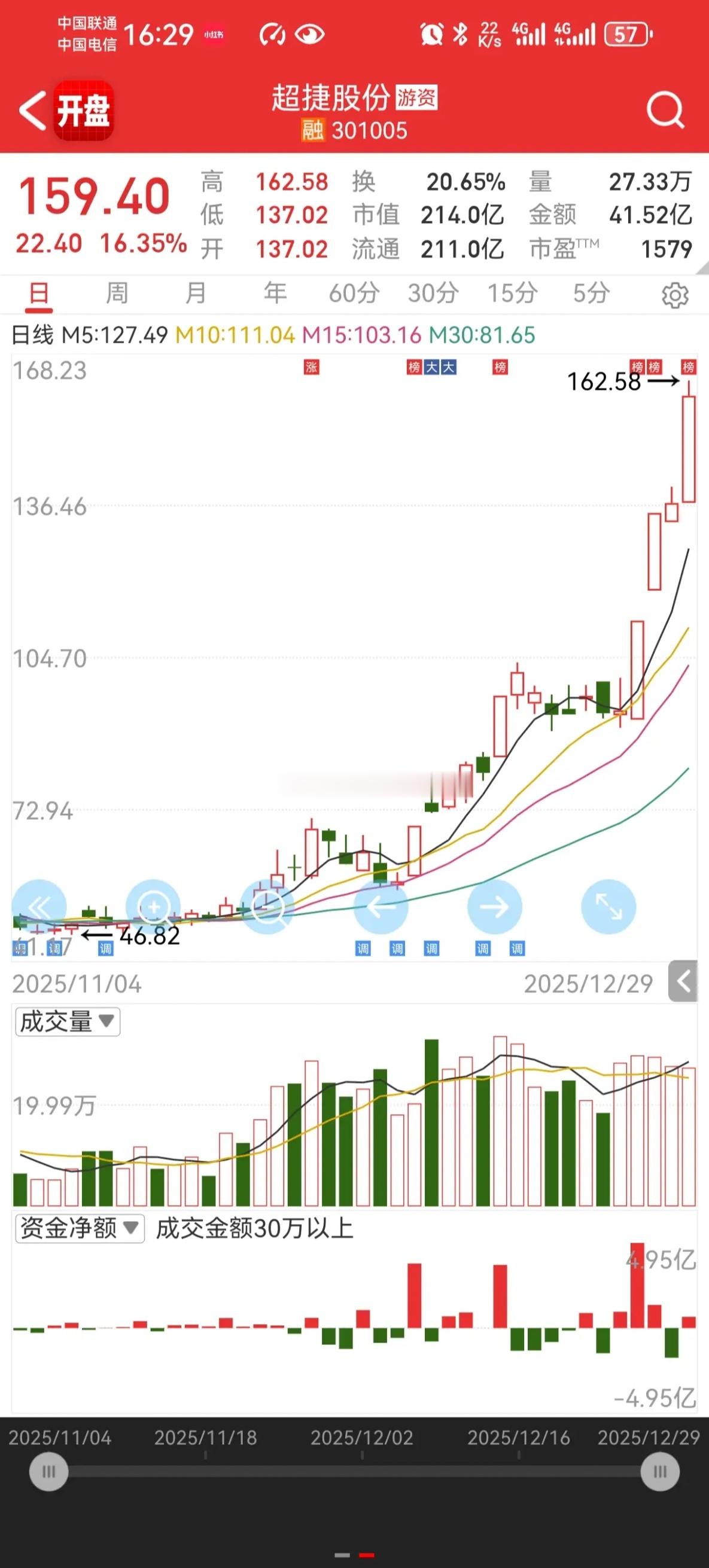Move chart one step left
Image resolution: width=709 pixels, height=1568 pixels.
click(381, 907)
